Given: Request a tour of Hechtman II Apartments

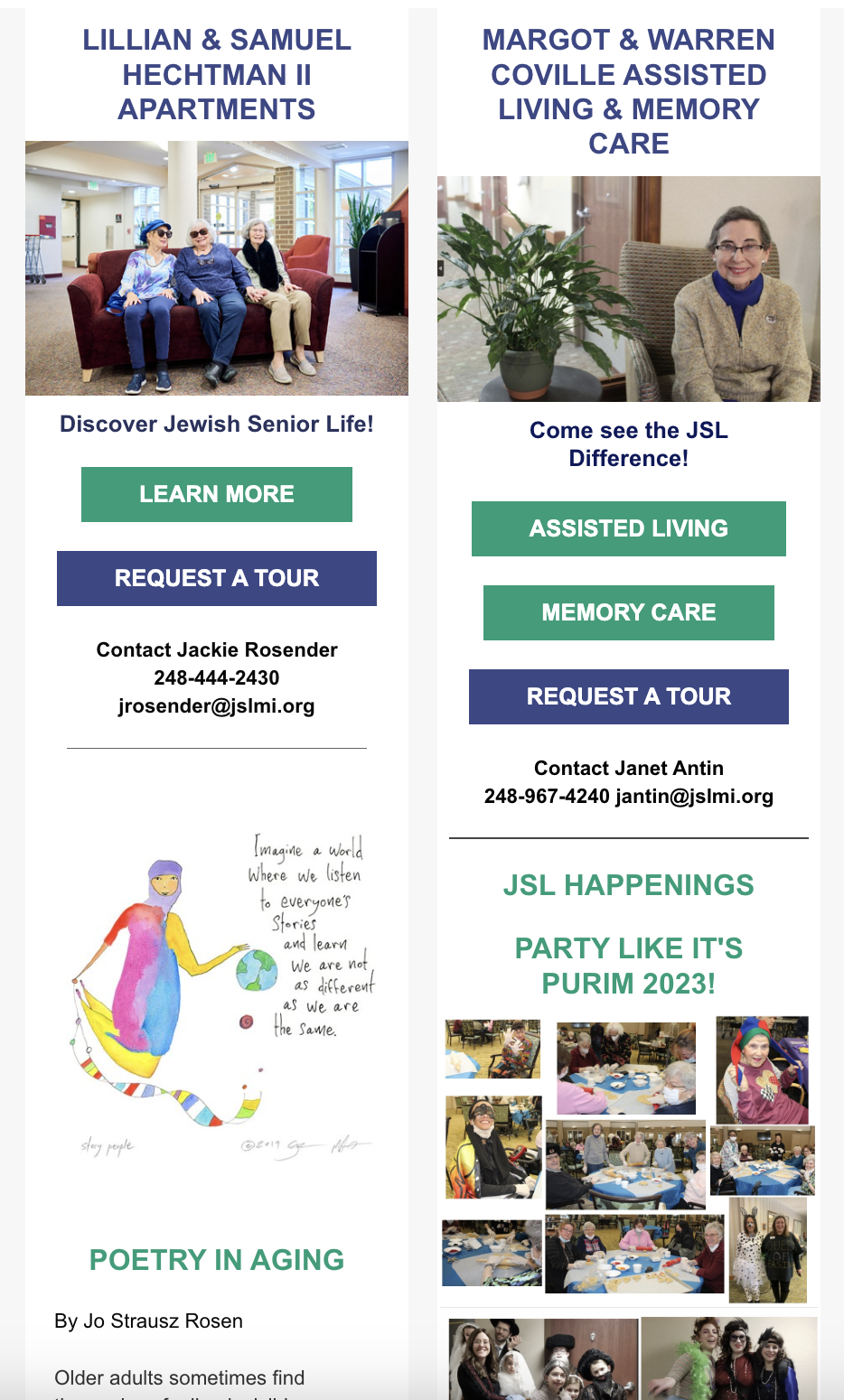Looking at the screenshot, I should [217, 578].
